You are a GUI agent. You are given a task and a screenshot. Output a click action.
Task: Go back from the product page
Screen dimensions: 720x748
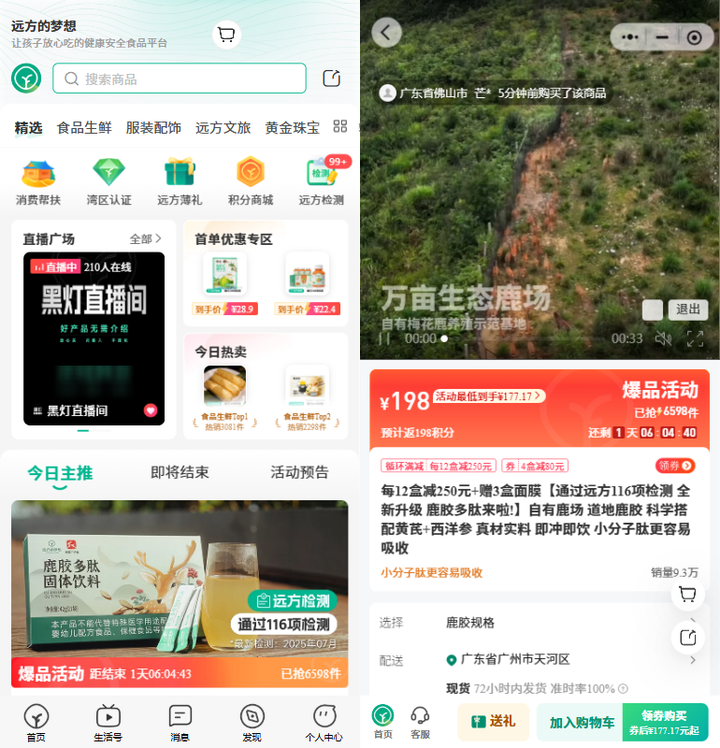coord(386,32)
